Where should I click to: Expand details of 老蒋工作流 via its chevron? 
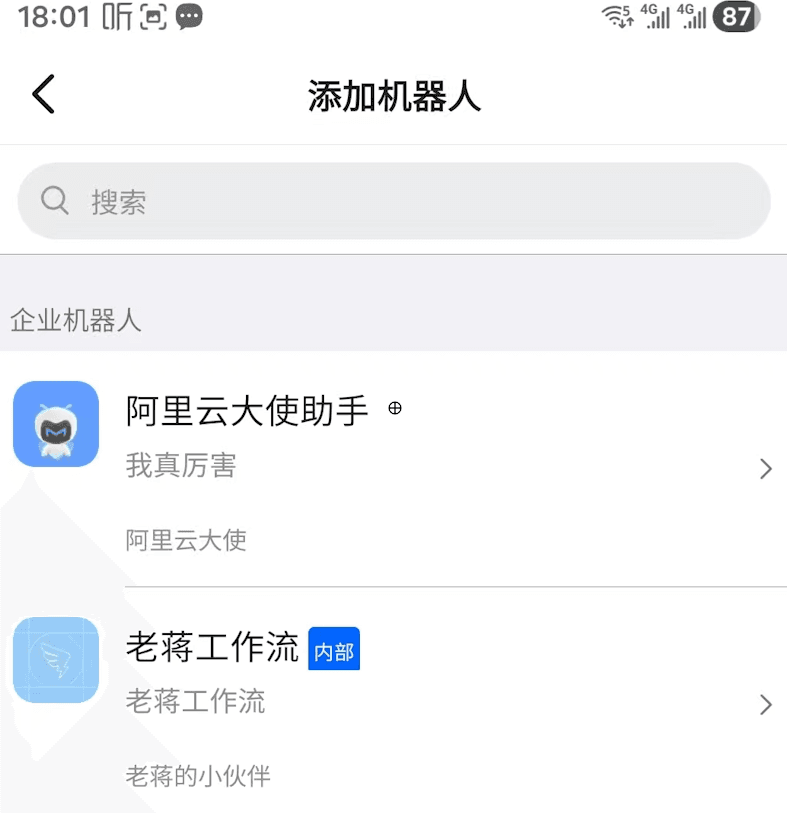(765, 704)
